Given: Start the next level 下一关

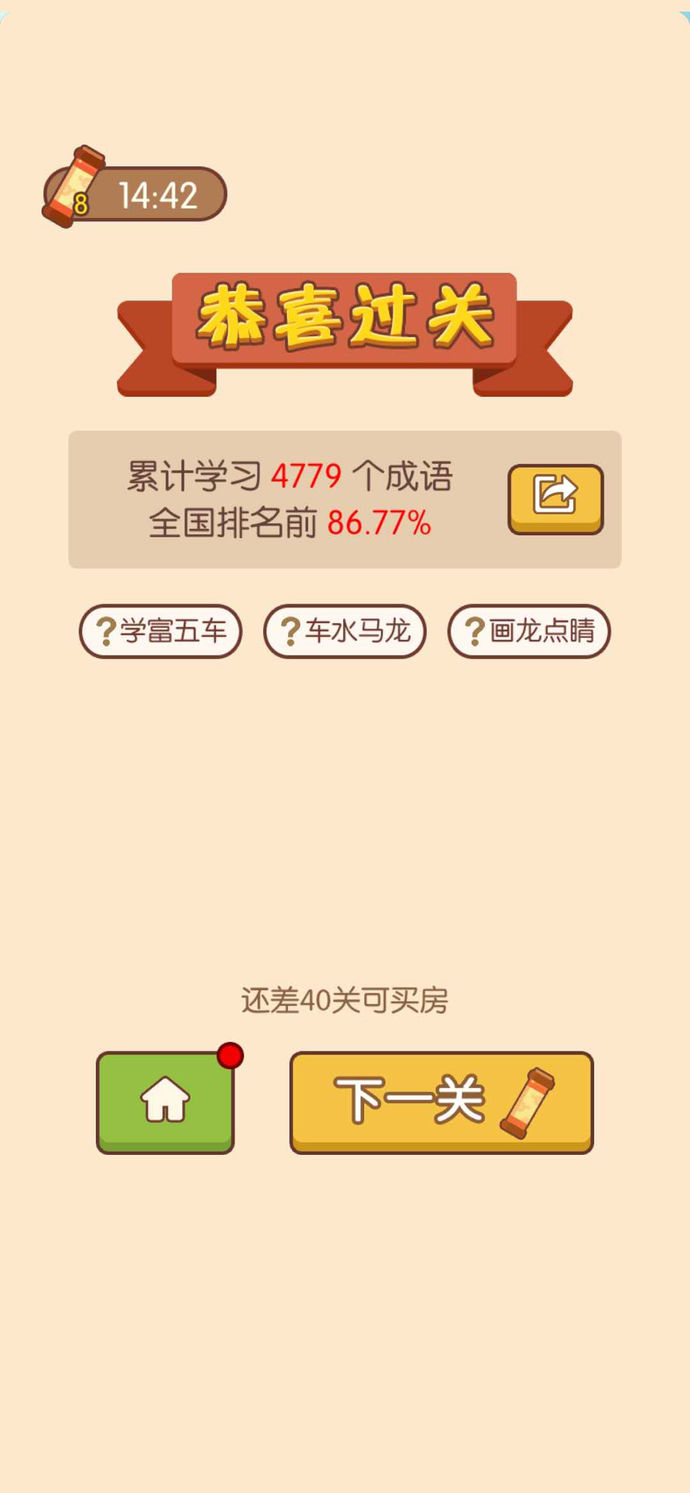Looking at the screenshot, I should tap(441, 1102).
